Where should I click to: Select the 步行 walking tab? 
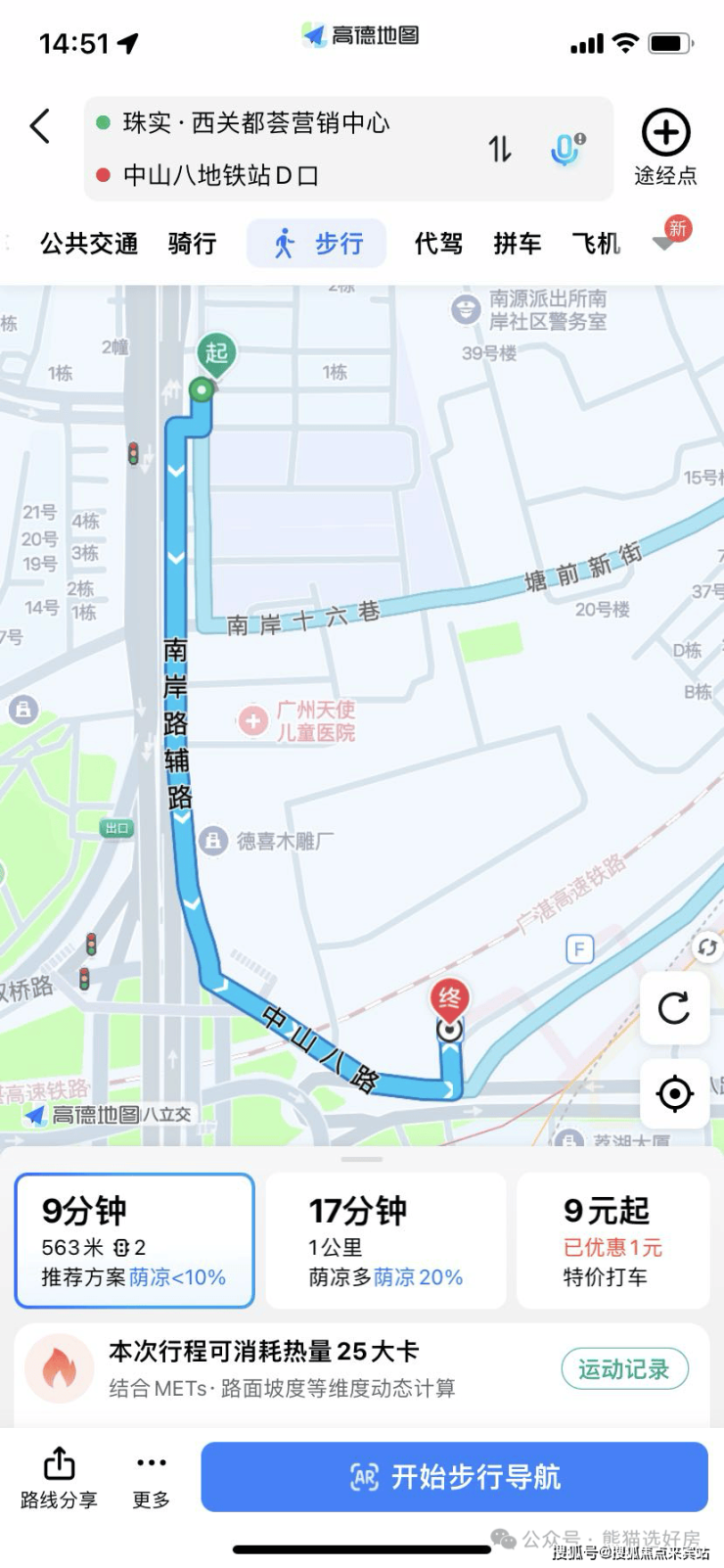coord(317,244)
